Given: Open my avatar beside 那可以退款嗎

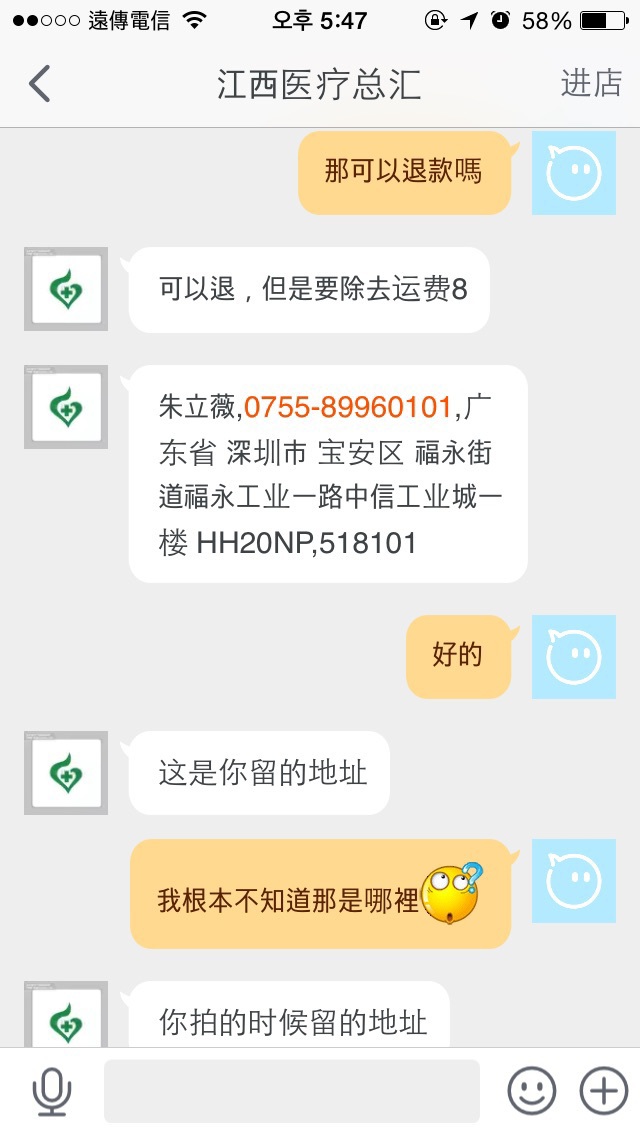Looking at the screenshot, I should (x=573, y=172).
